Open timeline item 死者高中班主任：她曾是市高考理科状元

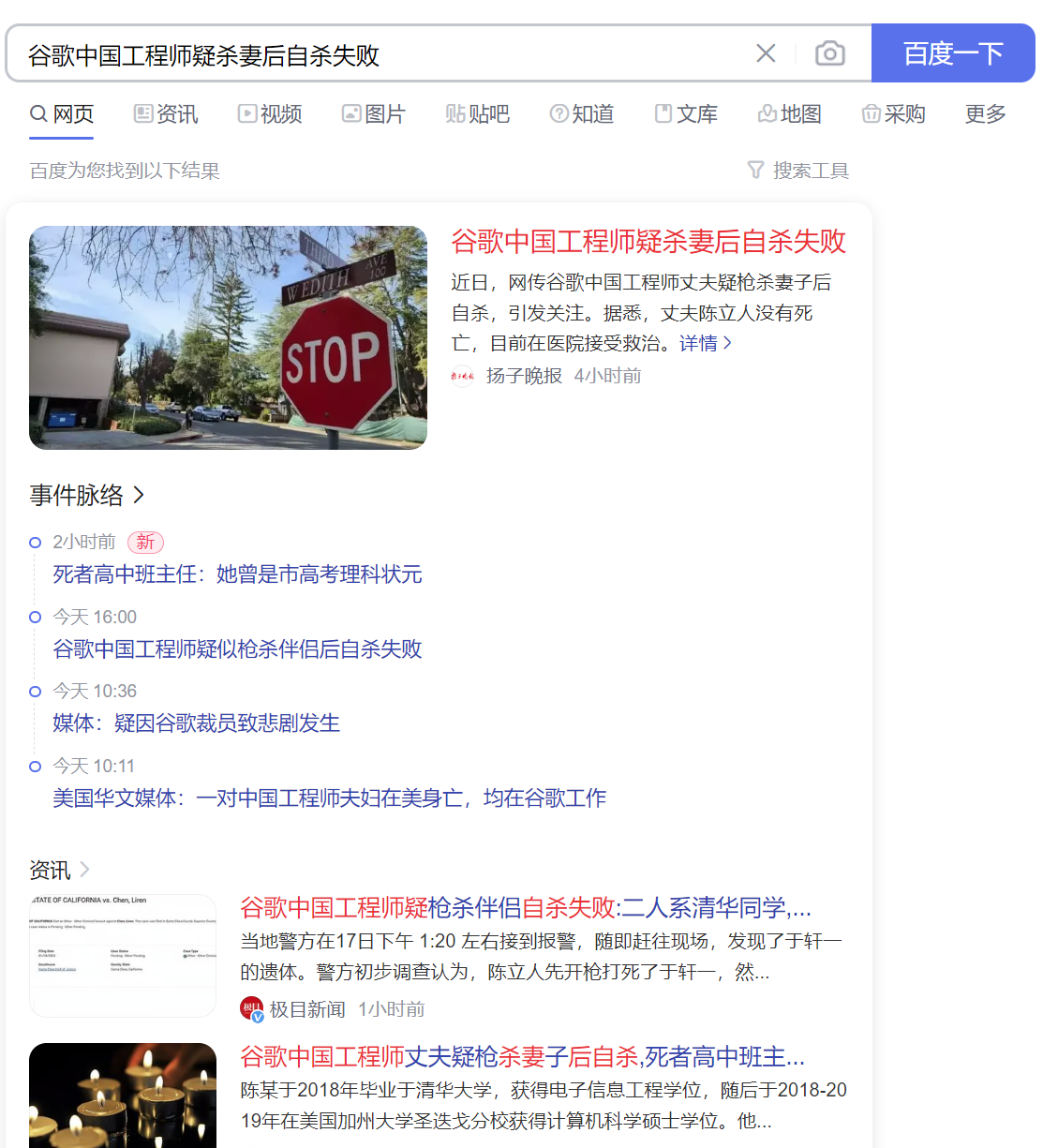click(x=237, y=574)
